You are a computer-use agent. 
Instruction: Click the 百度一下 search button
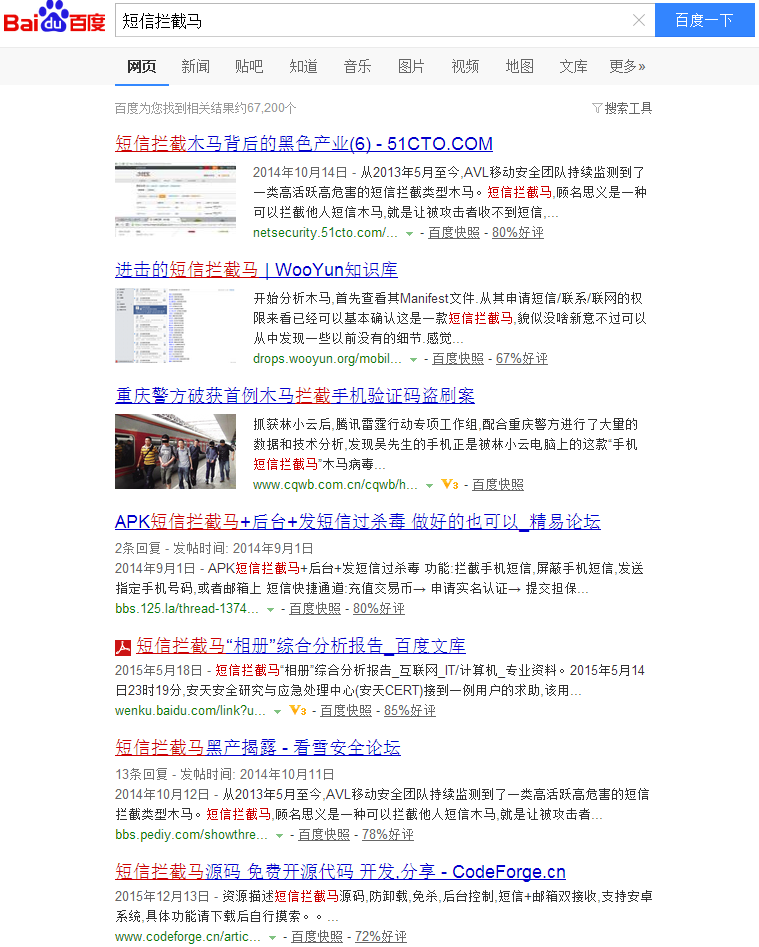coord(704,20)
